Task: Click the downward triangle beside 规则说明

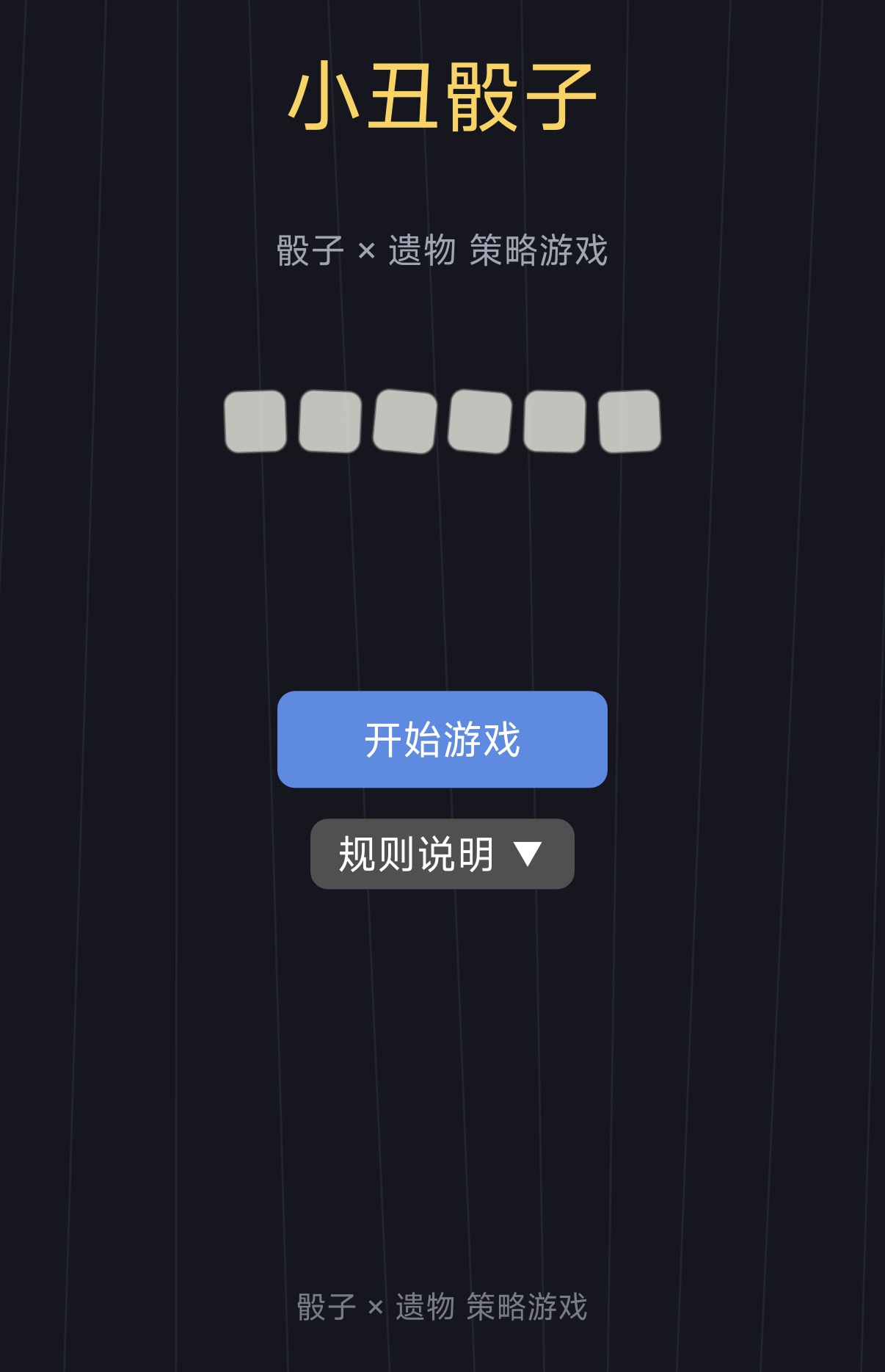Action: [528, 854]
